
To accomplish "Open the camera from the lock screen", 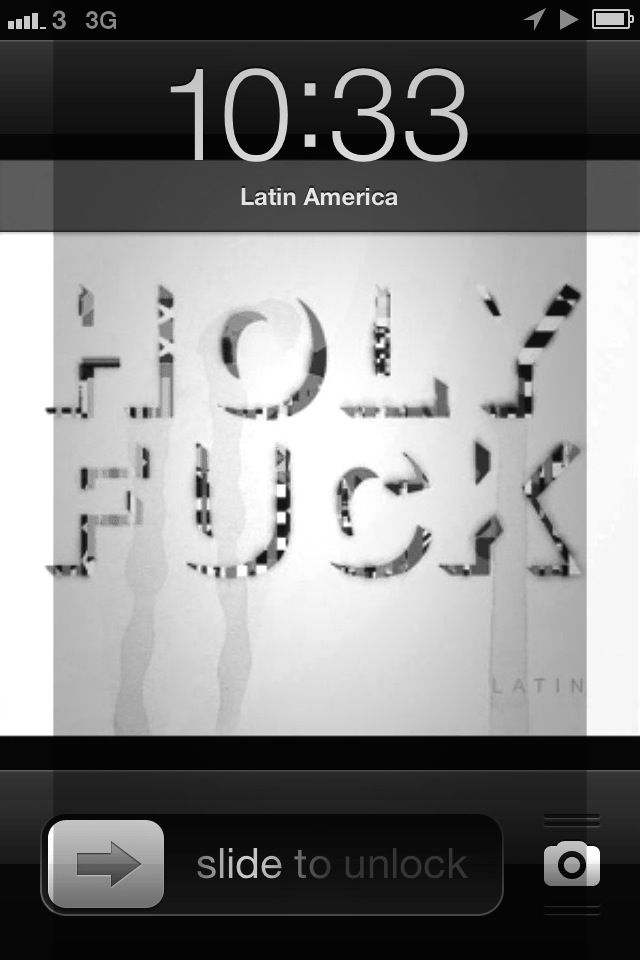I will (572, 865).
